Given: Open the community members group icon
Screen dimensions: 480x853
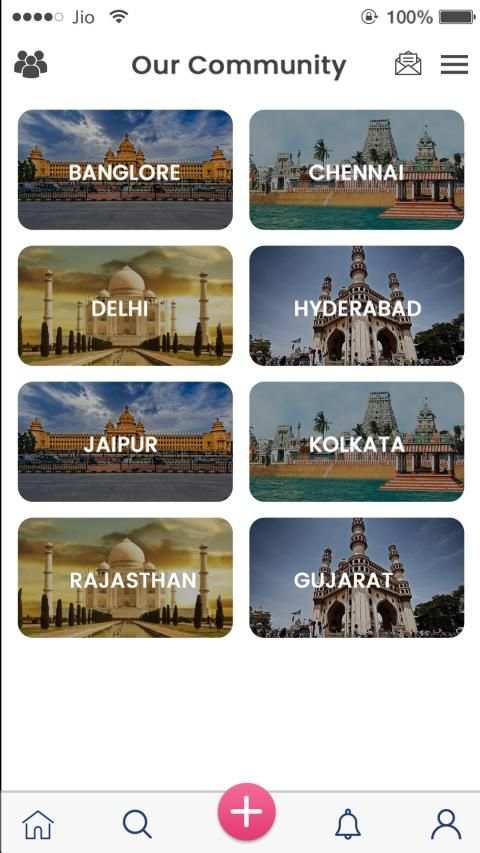Looking at the screenshot, I should click(30, 64).
